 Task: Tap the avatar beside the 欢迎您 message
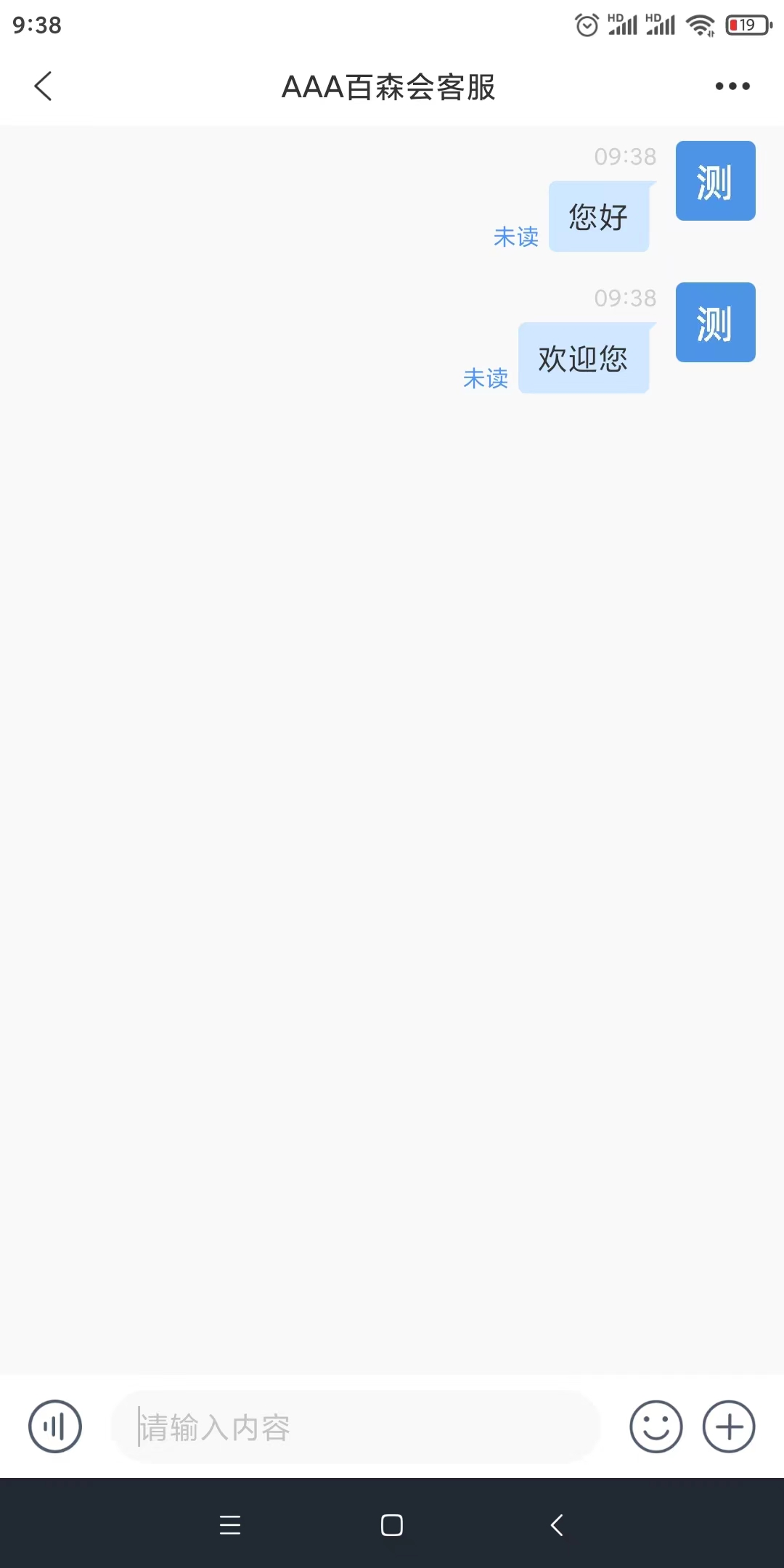716,322
